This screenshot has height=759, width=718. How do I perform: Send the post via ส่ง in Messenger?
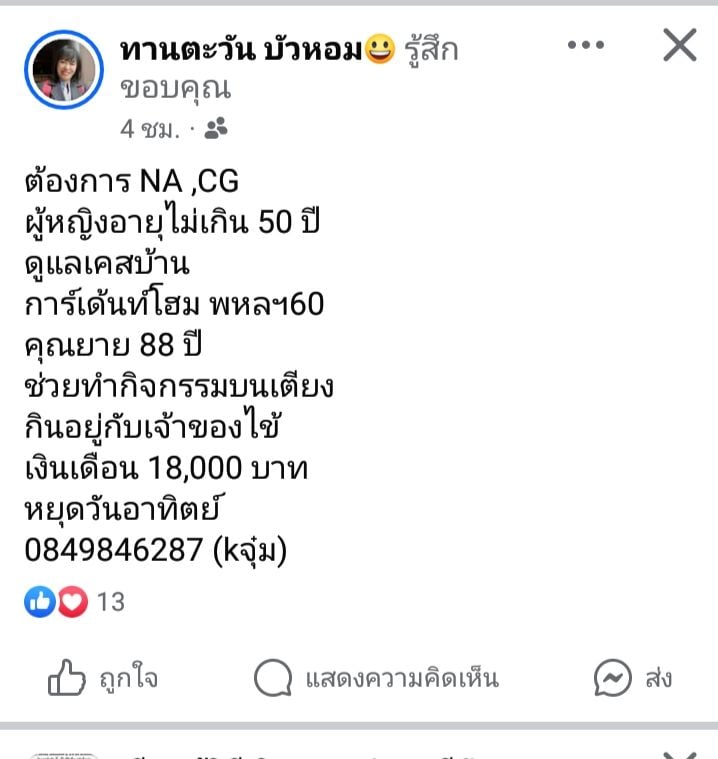[632, 679]
